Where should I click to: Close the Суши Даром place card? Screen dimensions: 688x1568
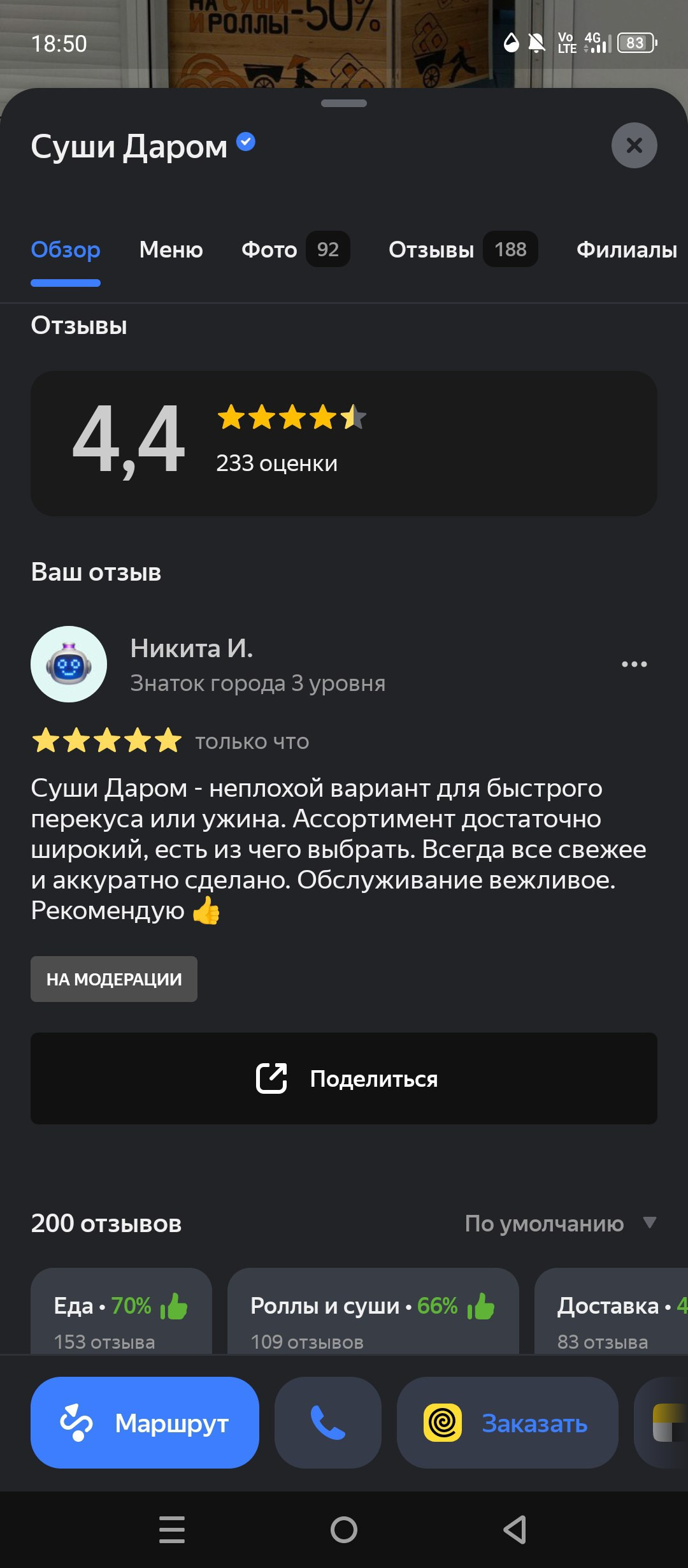click(634, 145)
